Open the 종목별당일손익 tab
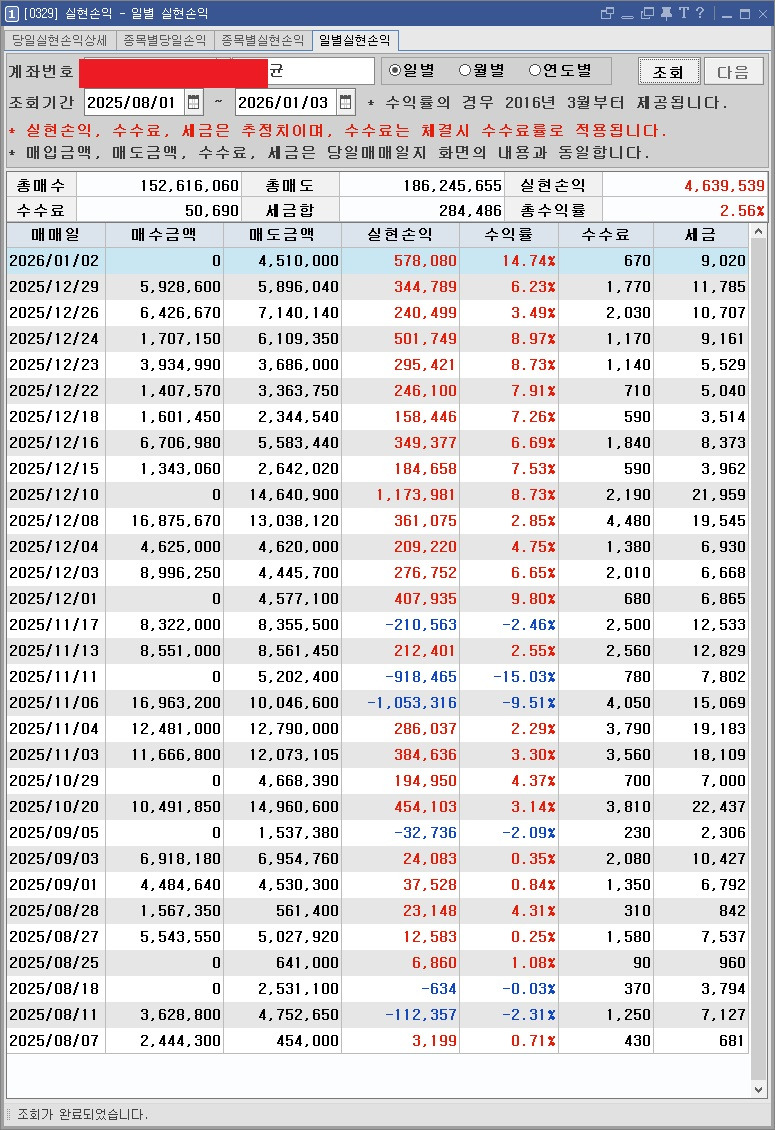The height and width of the screenshot is (1130, 775). click(165, 40)
